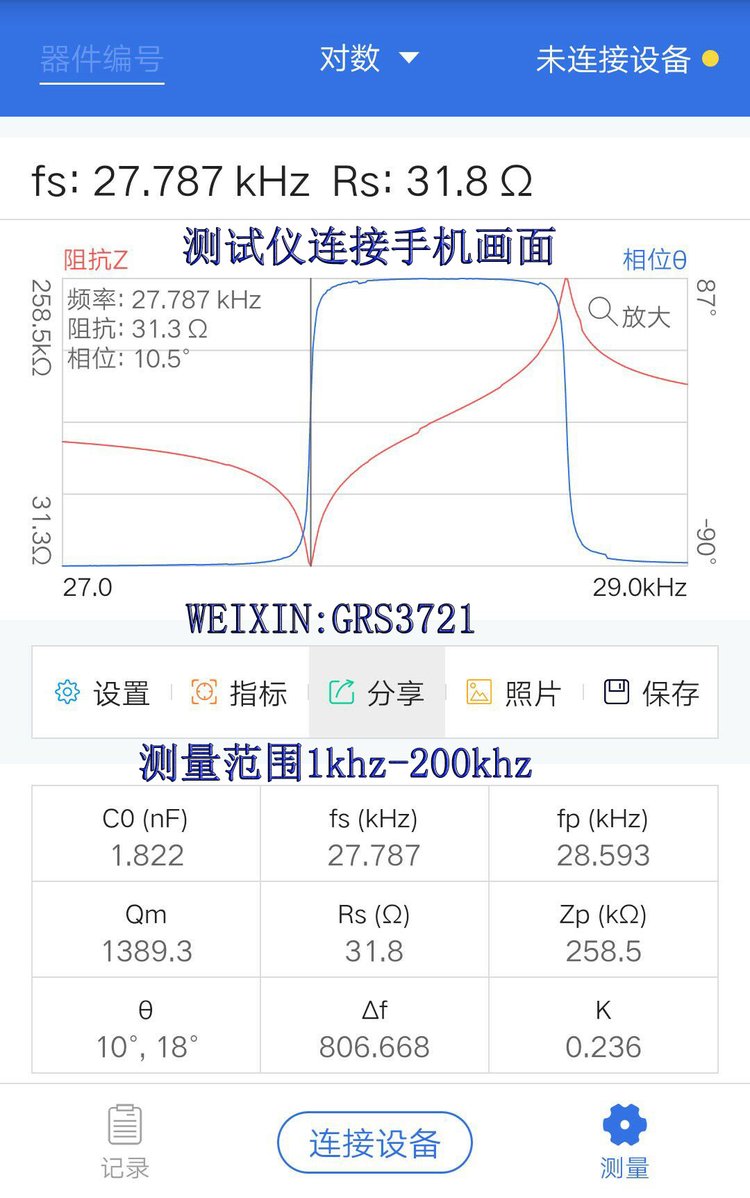Zoom the chart with 放大
750x1198 pixels.
630,315
